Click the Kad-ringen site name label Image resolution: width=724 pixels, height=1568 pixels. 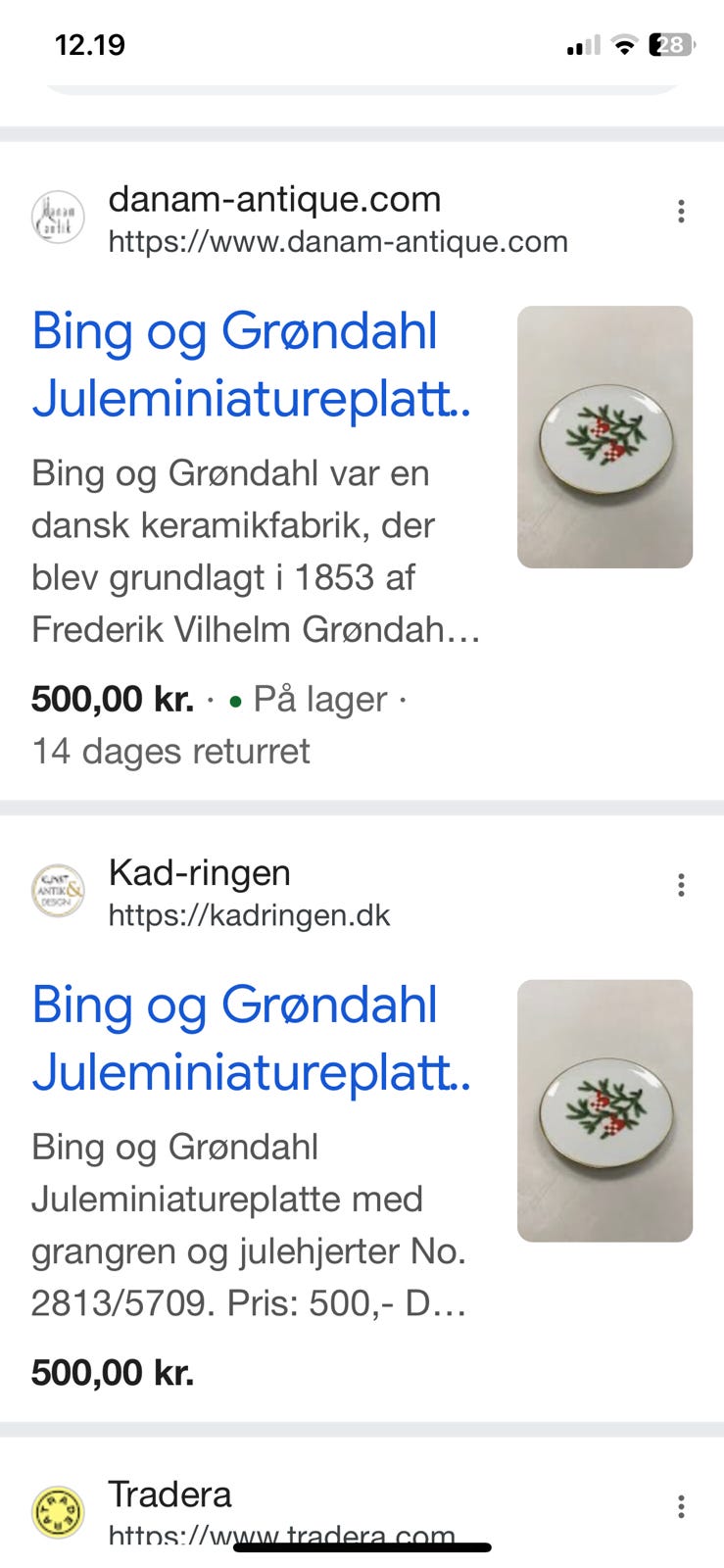click(199, 872)
